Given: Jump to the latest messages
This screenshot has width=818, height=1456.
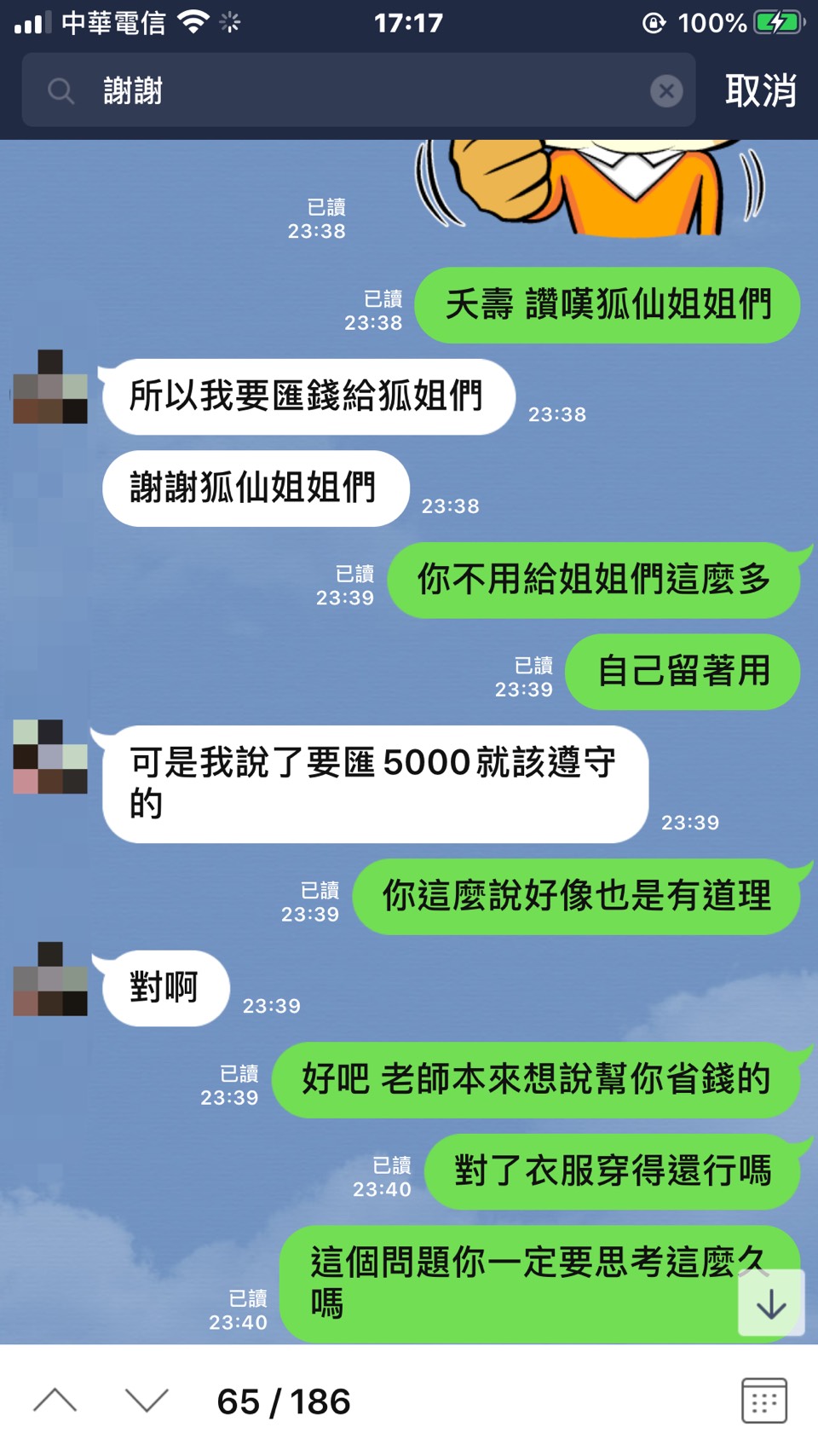Looking at the screenshot, I should coord(771,1303).
